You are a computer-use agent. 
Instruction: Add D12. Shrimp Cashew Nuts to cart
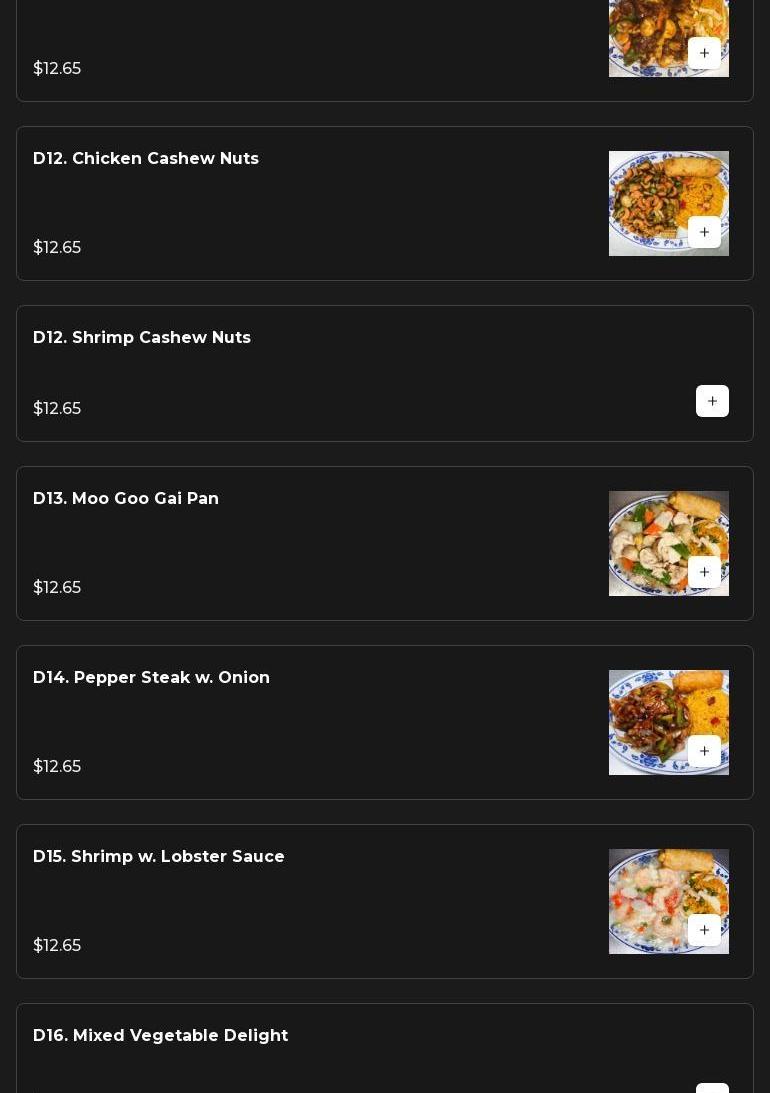click(712, 401)
